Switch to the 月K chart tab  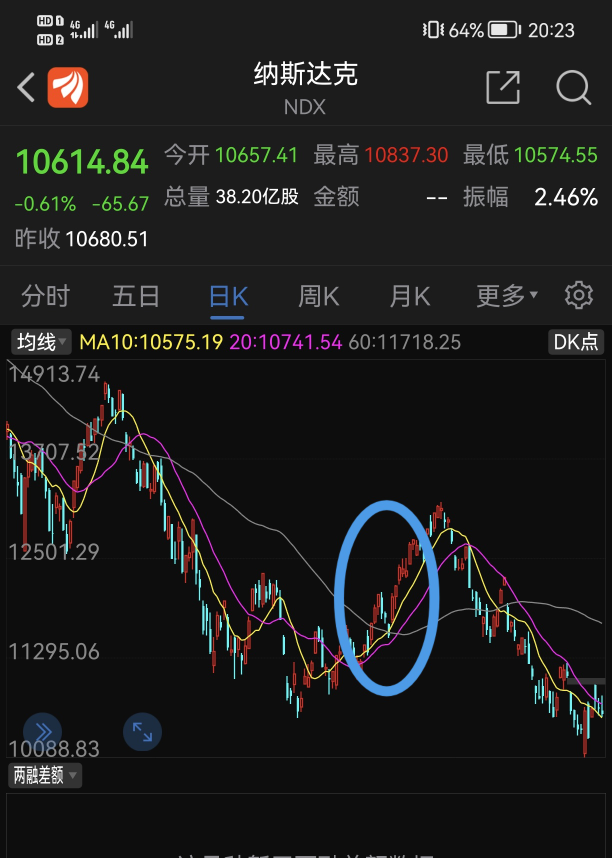click(409, 296)
